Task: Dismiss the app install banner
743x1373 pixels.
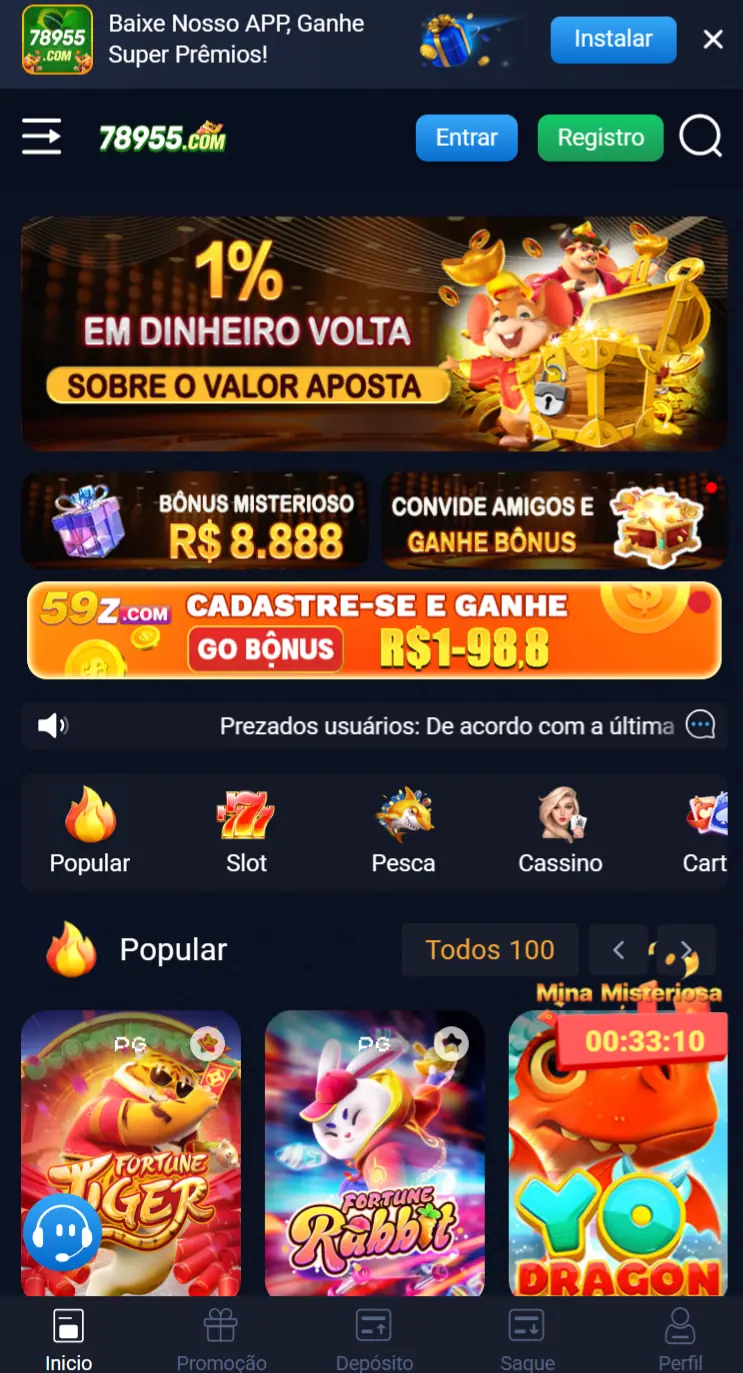Action: (712, 40)
